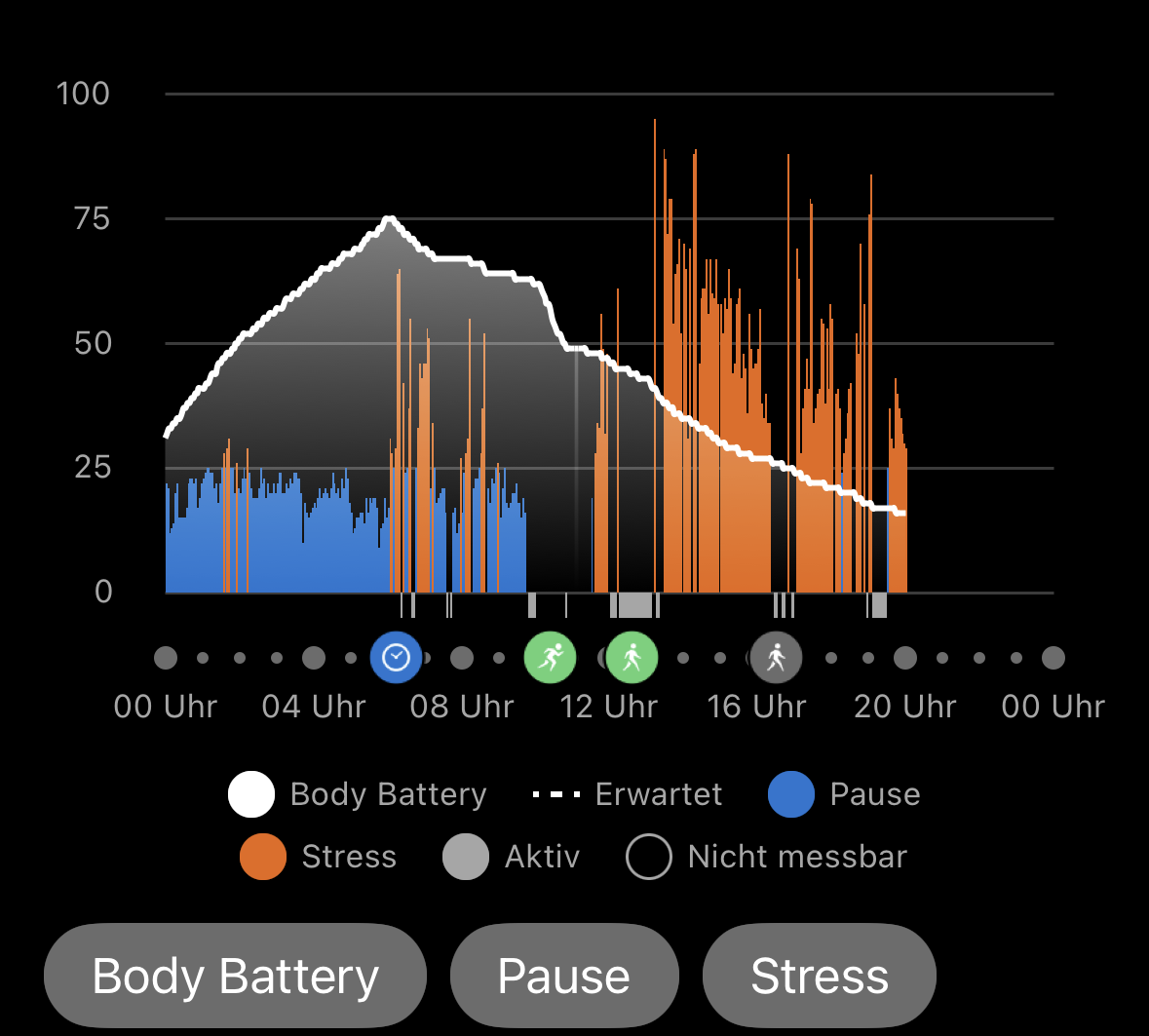Switch to the Stress filter button

(819, 976)
